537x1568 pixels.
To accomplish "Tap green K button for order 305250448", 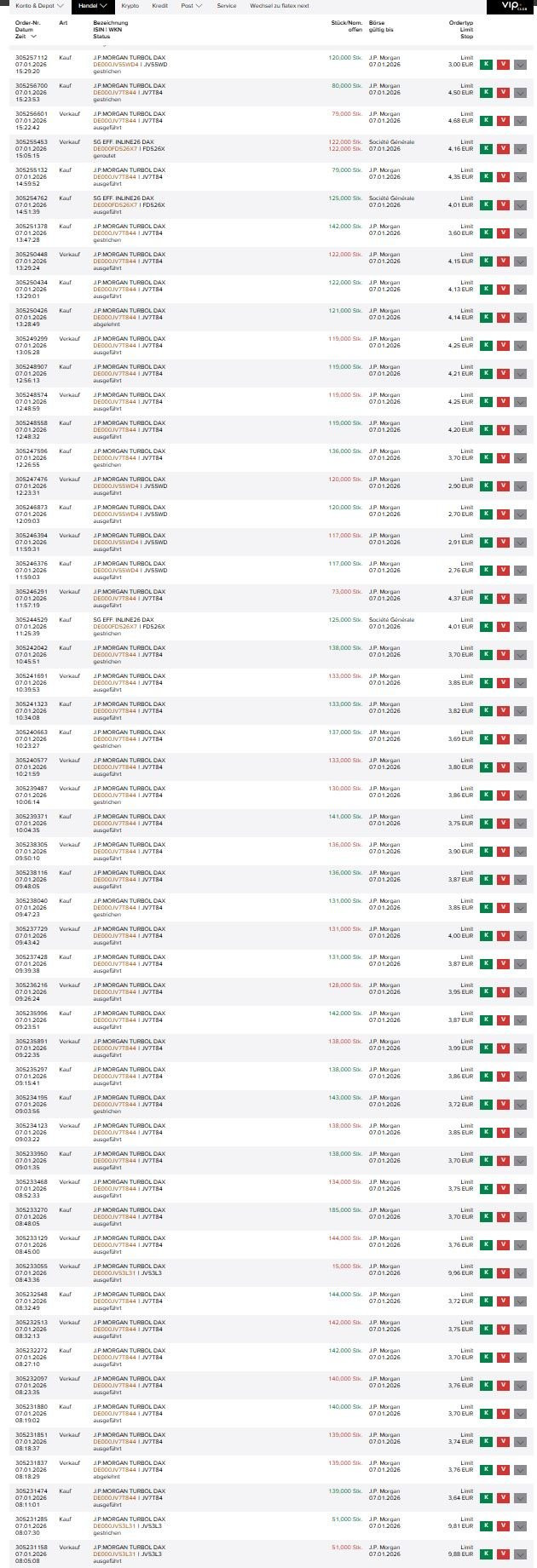I will (x=486, y=261).
